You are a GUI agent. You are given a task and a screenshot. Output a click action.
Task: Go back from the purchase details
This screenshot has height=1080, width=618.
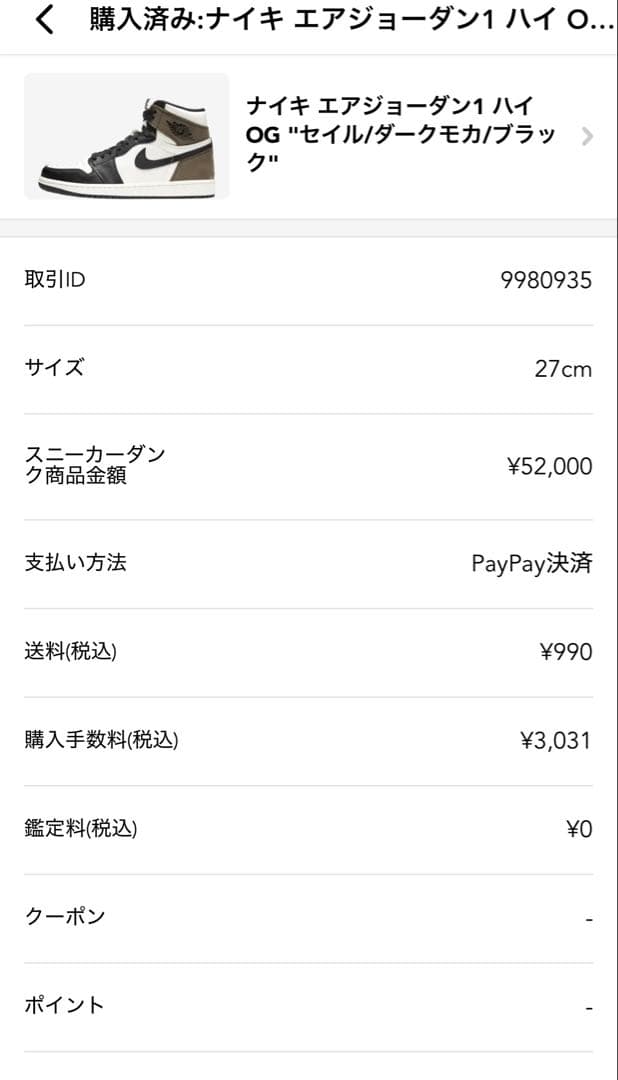coord(44,20)
